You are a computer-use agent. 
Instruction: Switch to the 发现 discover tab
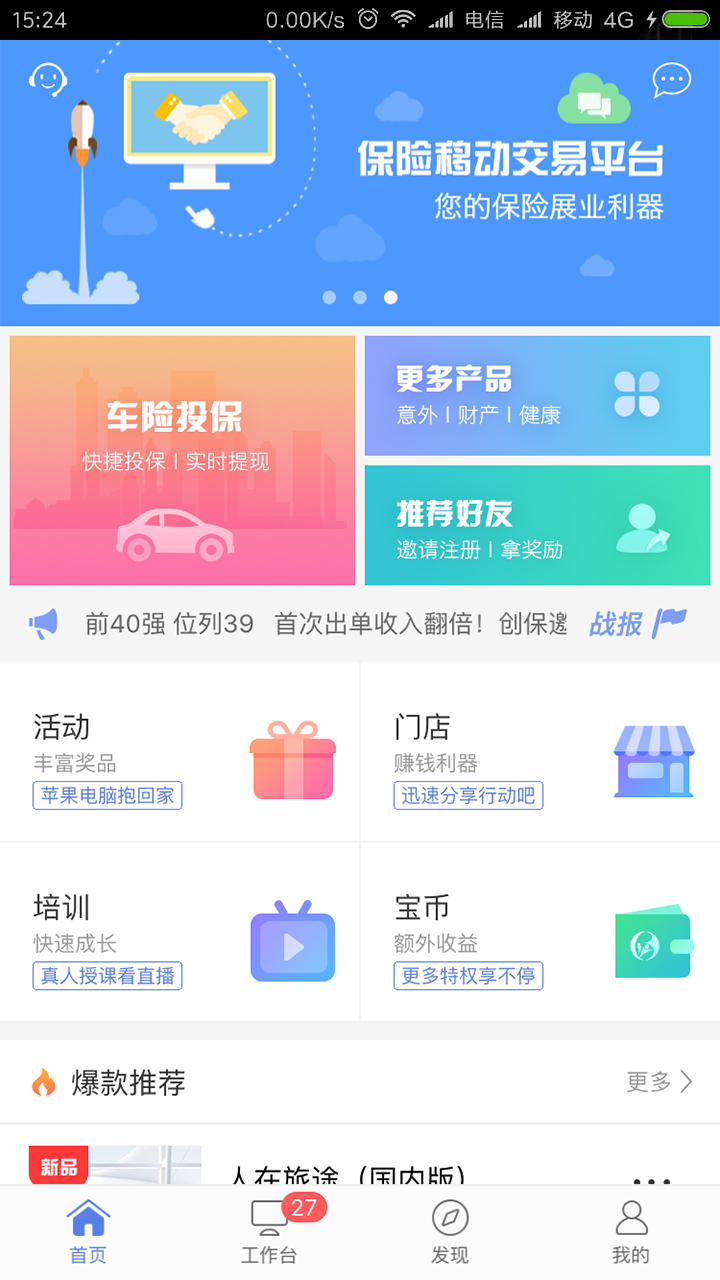pos(450,1232)
